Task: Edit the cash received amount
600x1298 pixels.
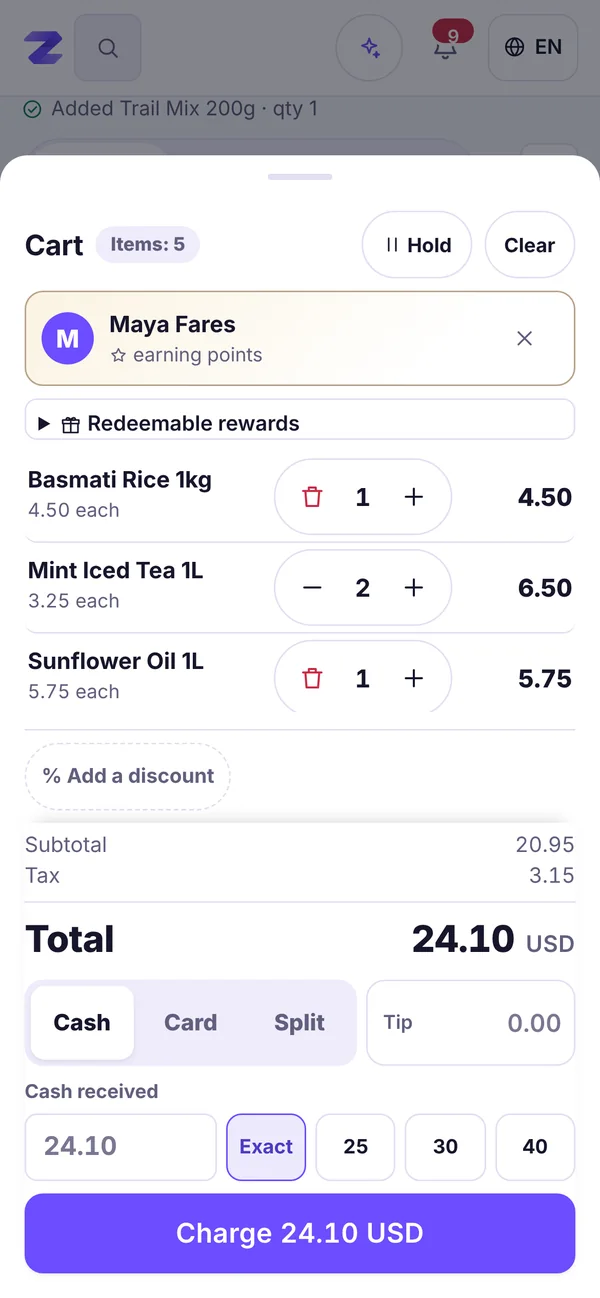Action: pos(121,1147)
